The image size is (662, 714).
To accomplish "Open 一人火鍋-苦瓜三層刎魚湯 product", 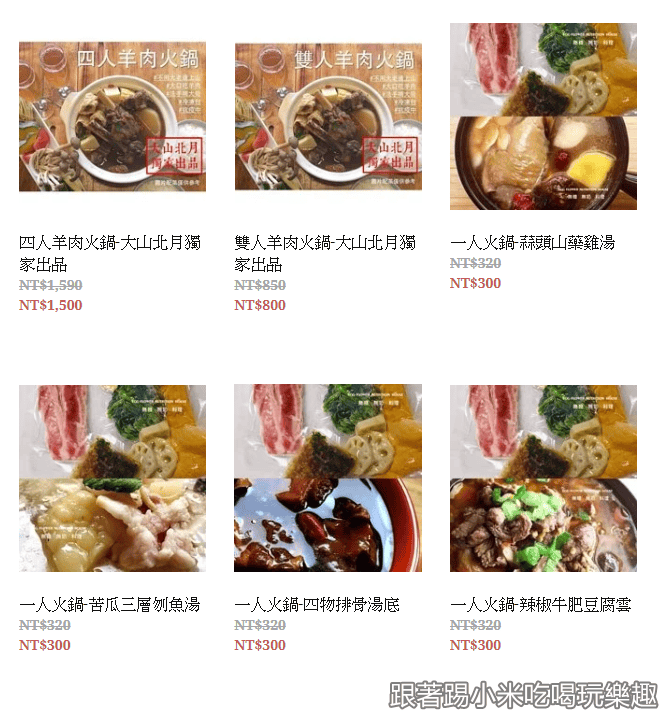I will 112,478.
